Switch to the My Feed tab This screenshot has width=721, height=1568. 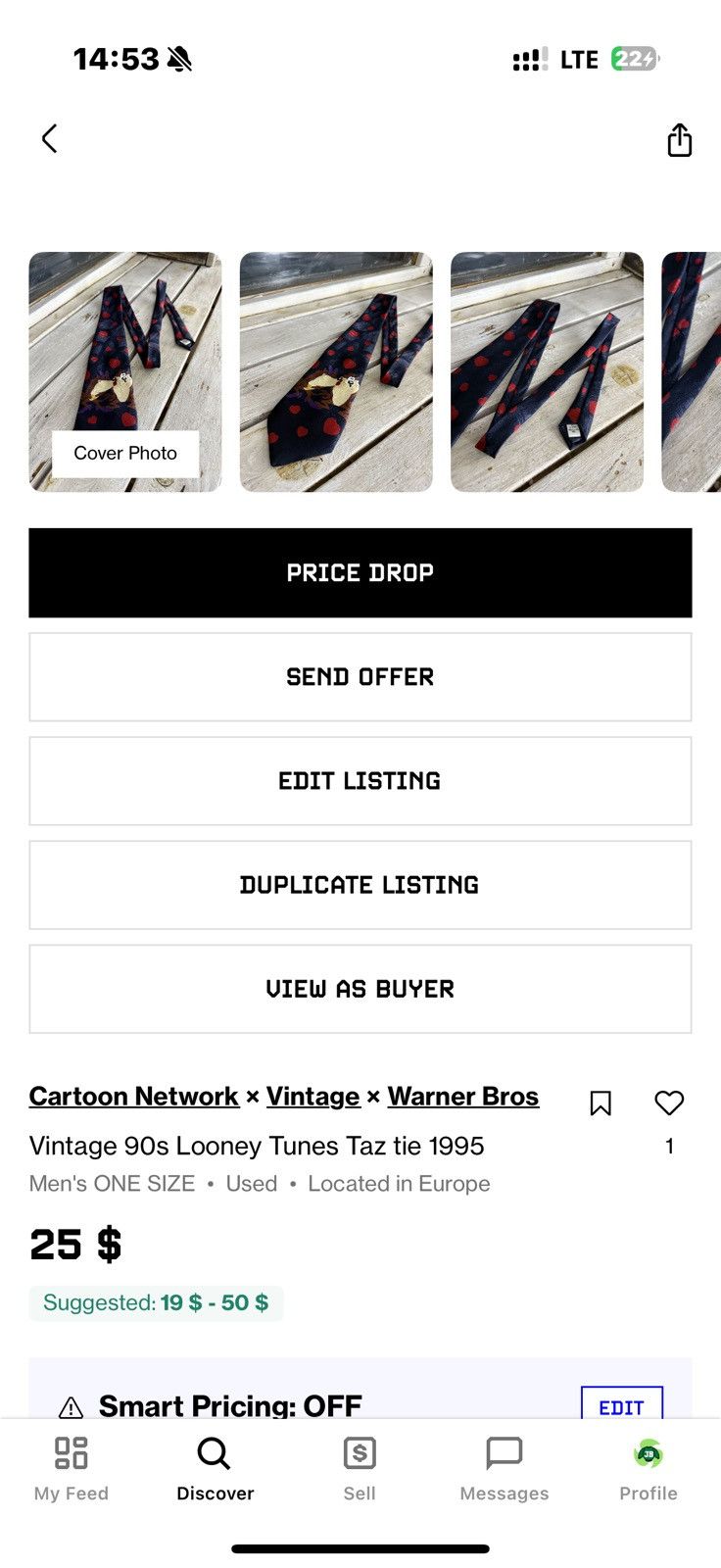[72, 1468]
